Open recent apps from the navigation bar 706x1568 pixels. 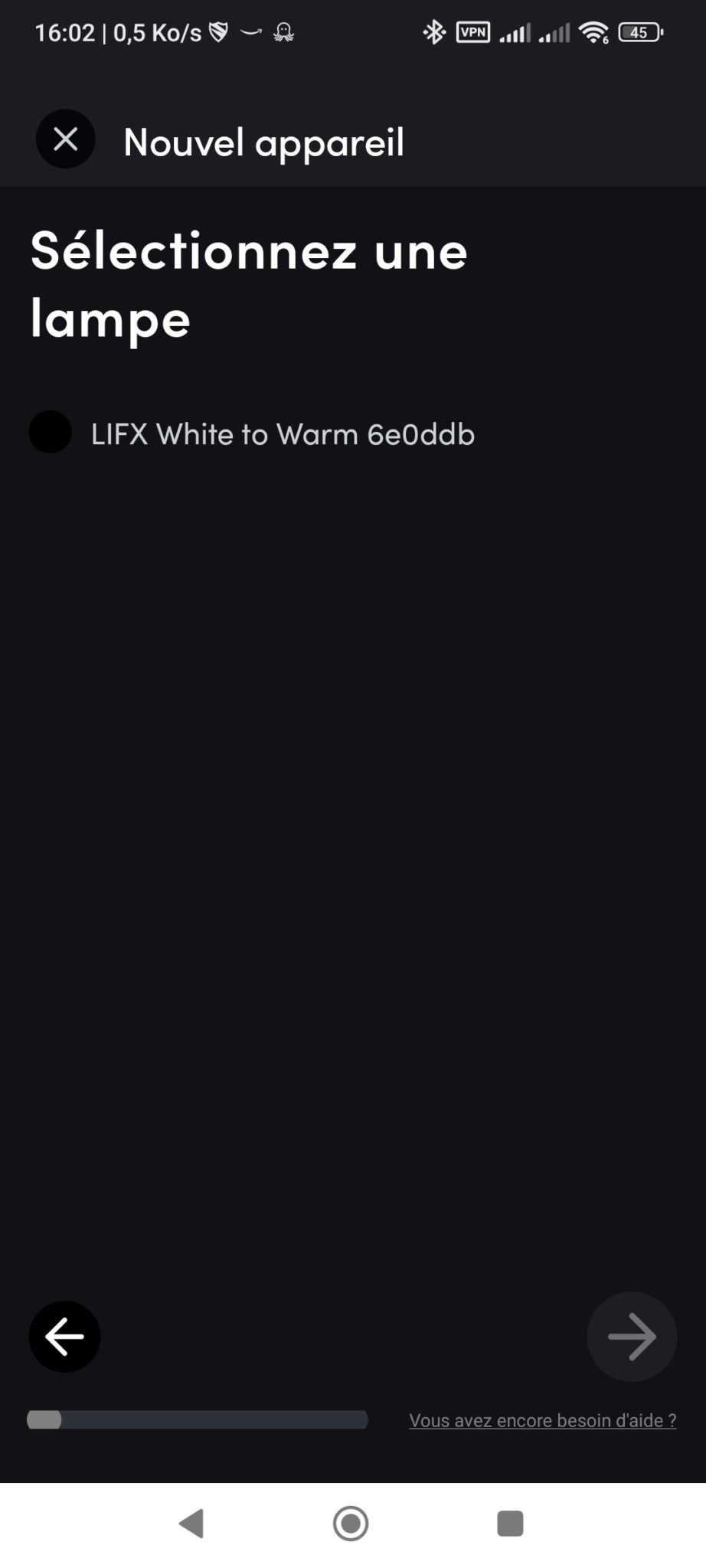(x=510, y=1523)
